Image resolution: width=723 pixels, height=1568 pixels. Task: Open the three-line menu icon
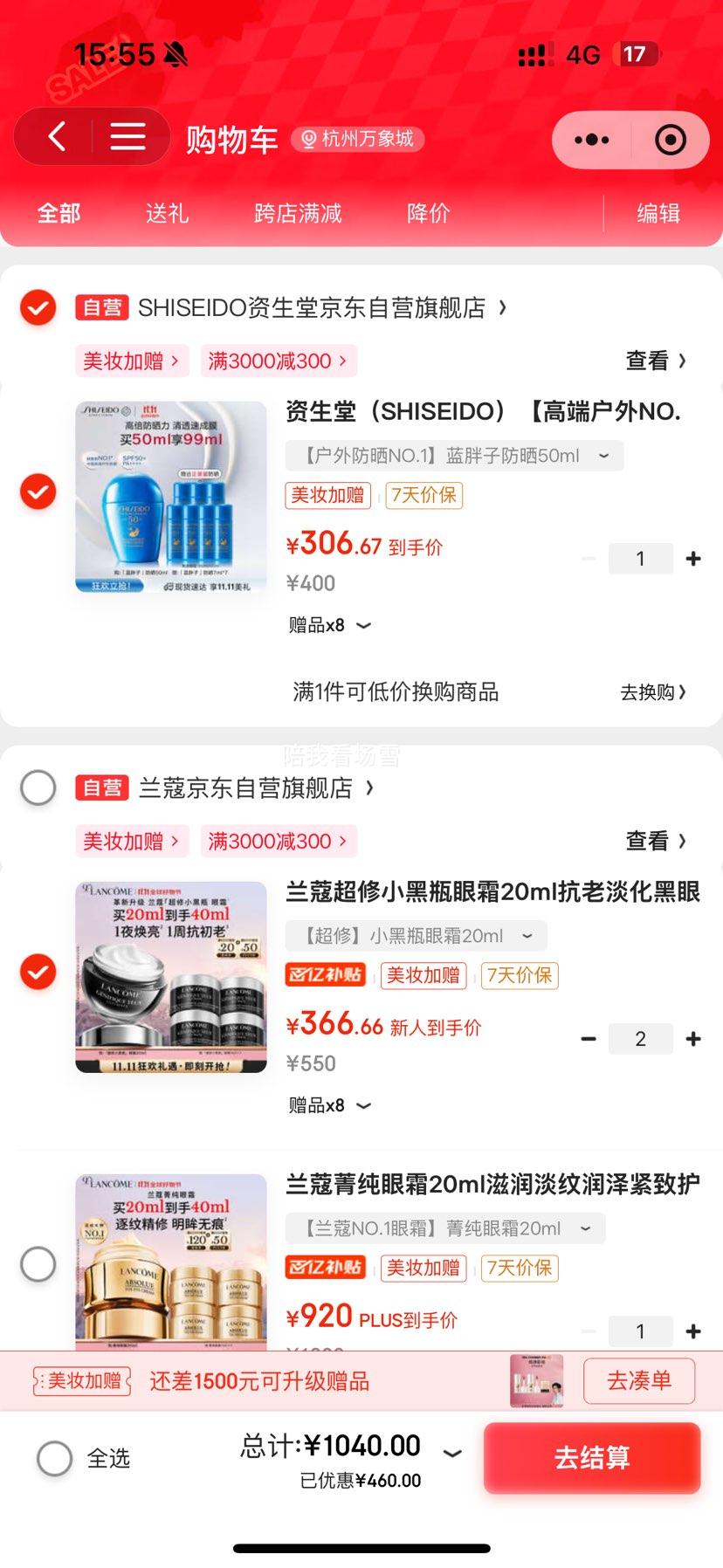click(127, 137)
